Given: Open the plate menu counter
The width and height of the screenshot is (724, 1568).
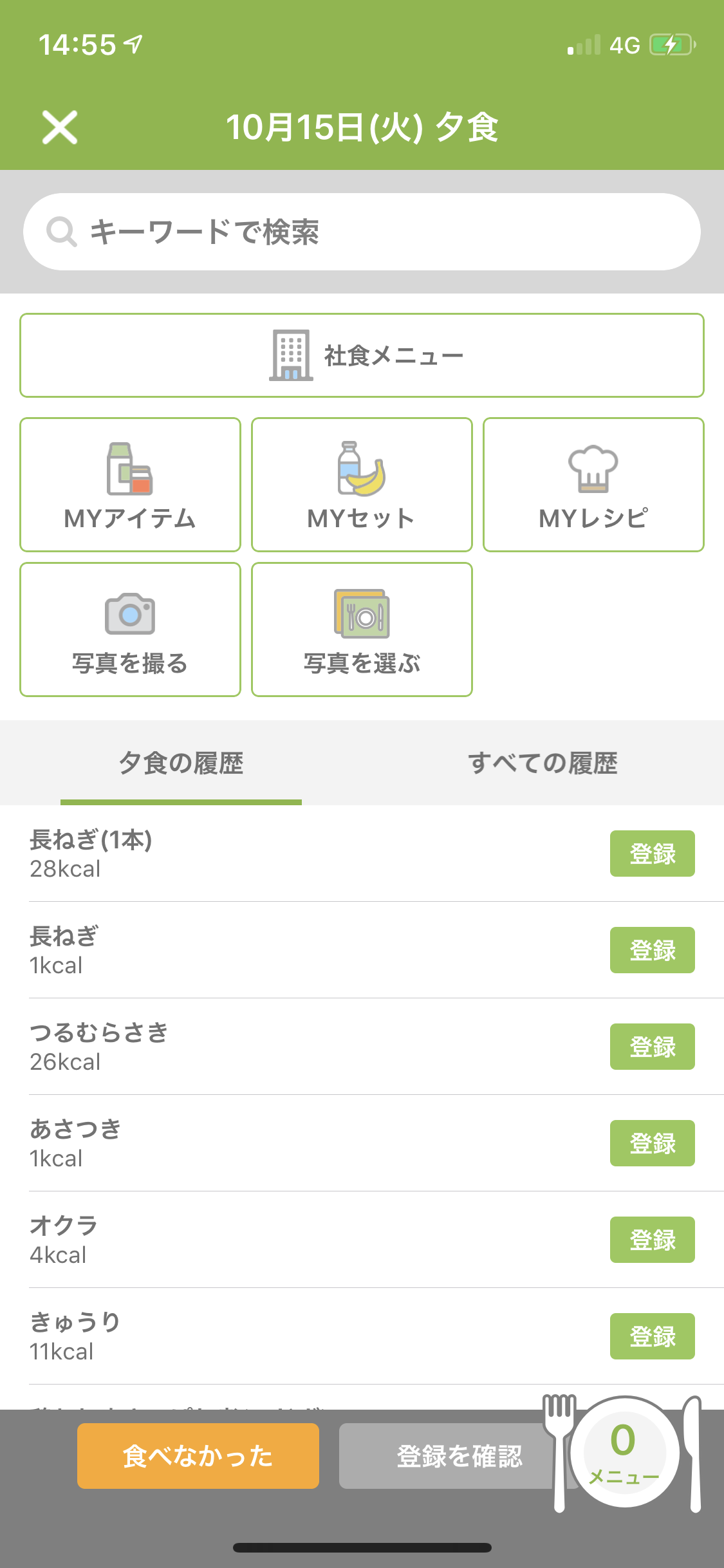Looking at the screenshot, I should pos(624,1452).
